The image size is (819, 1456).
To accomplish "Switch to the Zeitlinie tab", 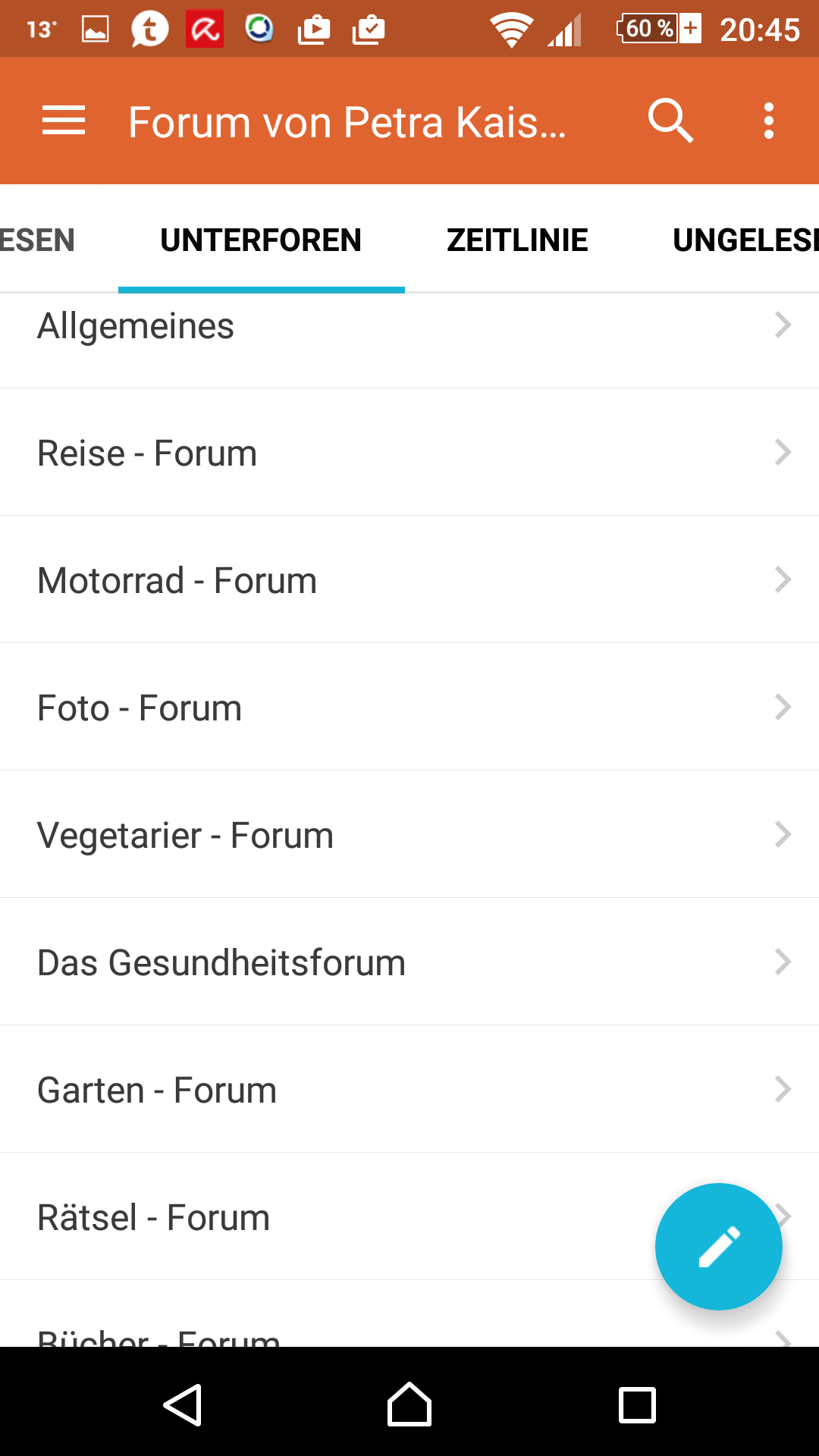I will pyautogui.click(x=517, y=240).
